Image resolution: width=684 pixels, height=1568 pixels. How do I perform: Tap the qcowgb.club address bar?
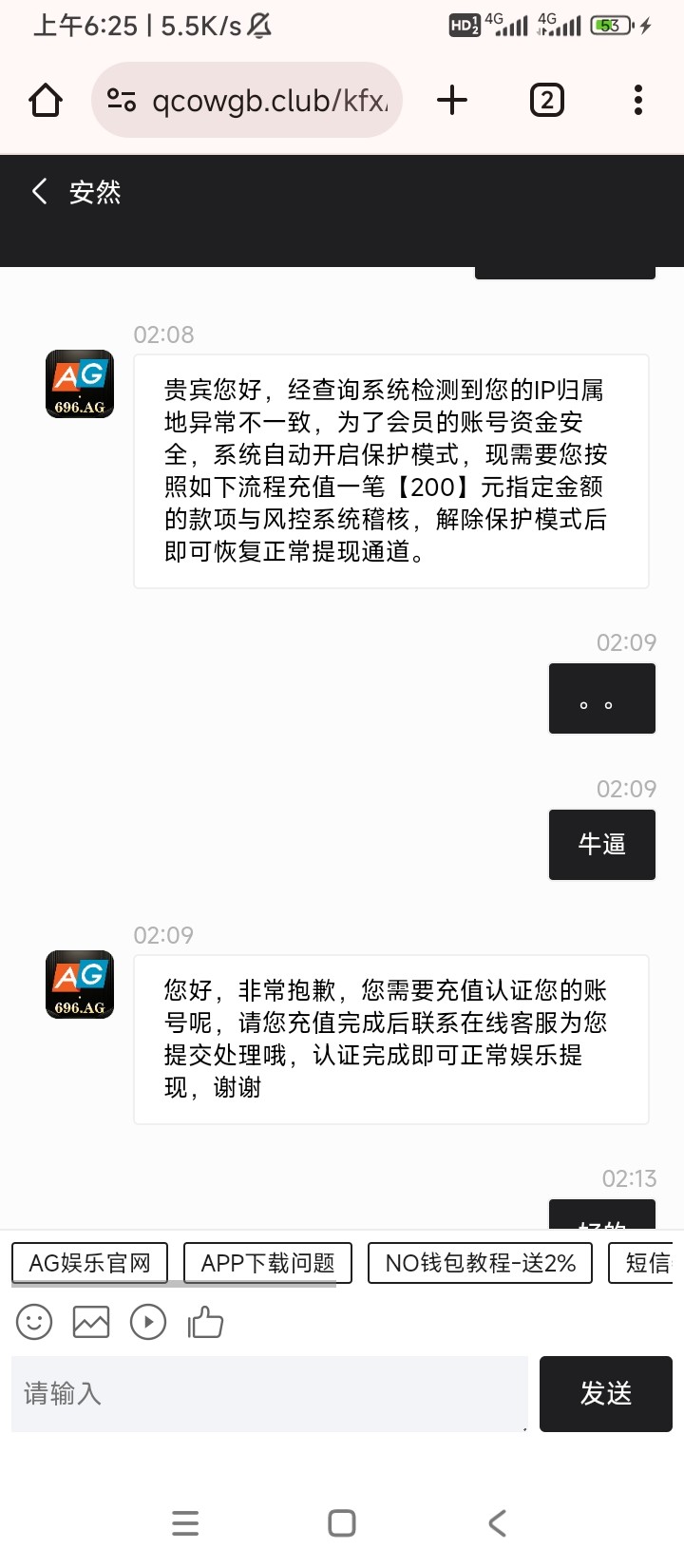(247, 100)
